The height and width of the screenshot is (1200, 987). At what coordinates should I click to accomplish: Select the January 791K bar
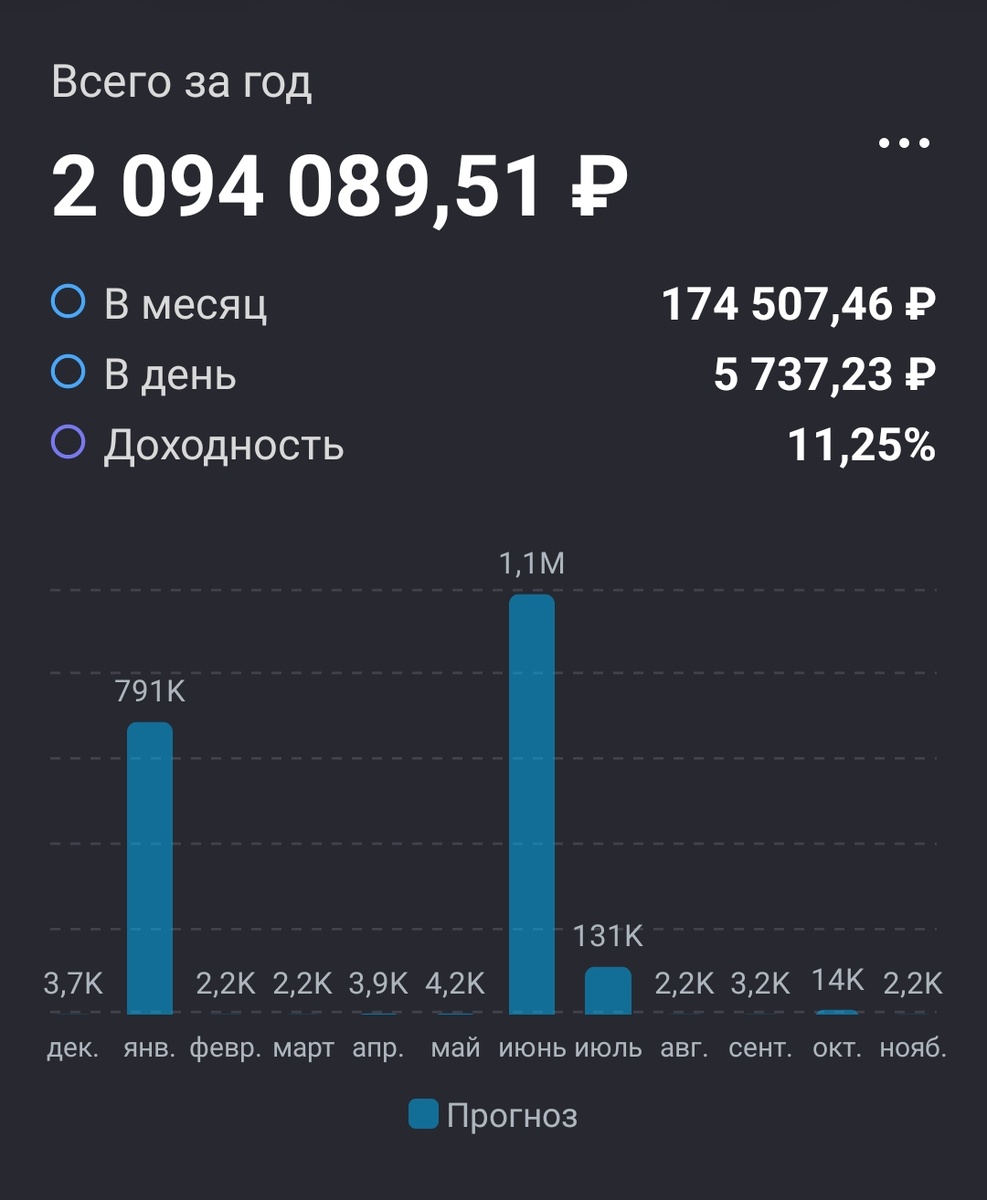pos(150,868)
